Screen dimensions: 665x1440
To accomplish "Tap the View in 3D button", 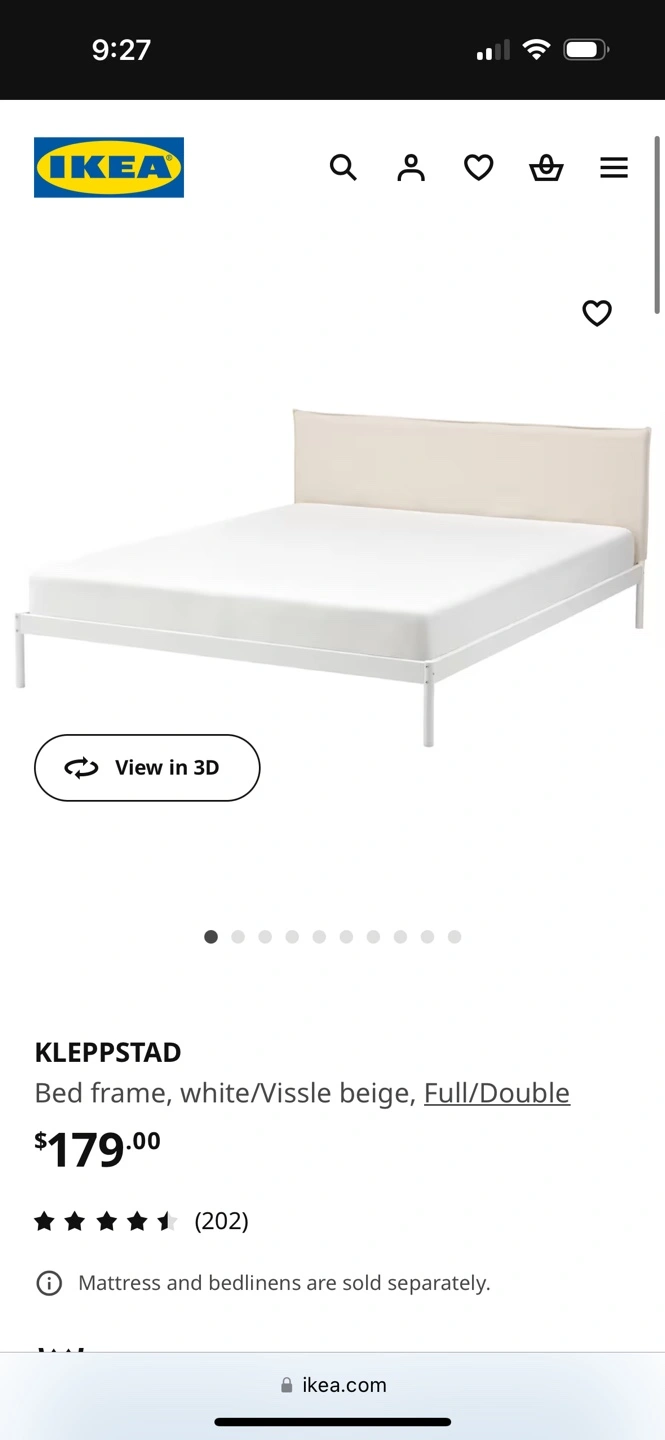I will click(147, 768).
